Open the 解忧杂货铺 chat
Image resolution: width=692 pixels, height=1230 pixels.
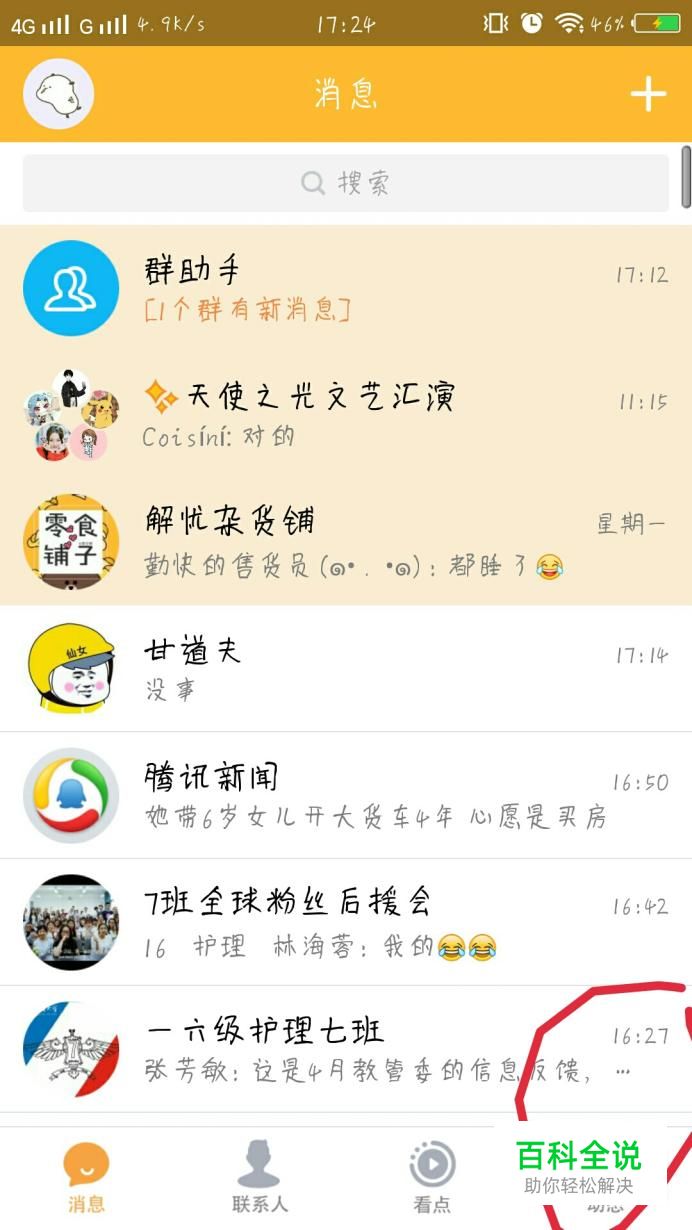click(x=345, y=541)
